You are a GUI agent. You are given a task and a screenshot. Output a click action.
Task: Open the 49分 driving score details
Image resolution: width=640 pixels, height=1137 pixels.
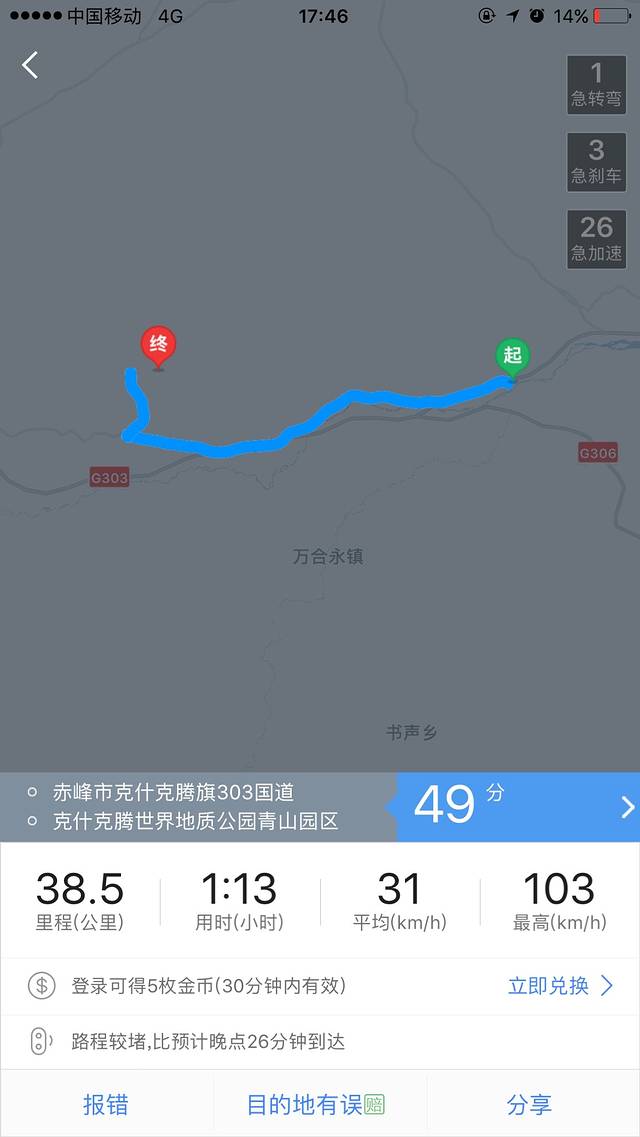(518, 806)
